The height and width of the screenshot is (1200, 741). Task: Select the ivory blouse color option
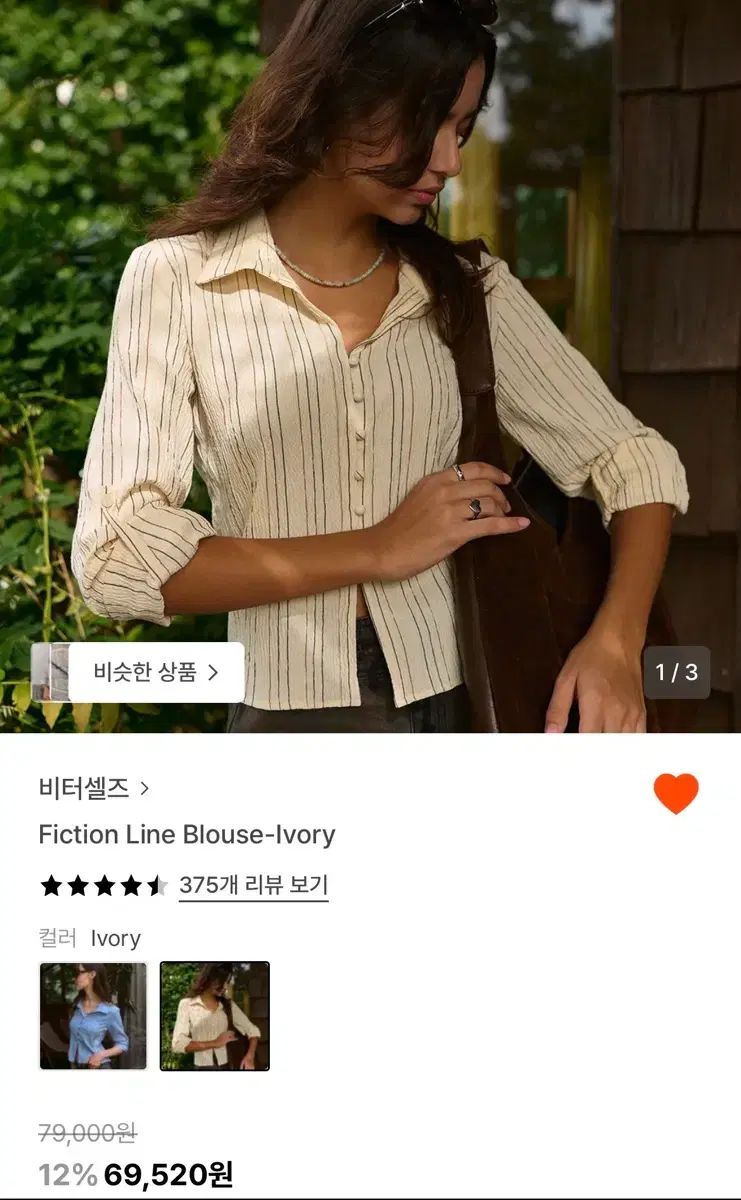(215, 1016)
